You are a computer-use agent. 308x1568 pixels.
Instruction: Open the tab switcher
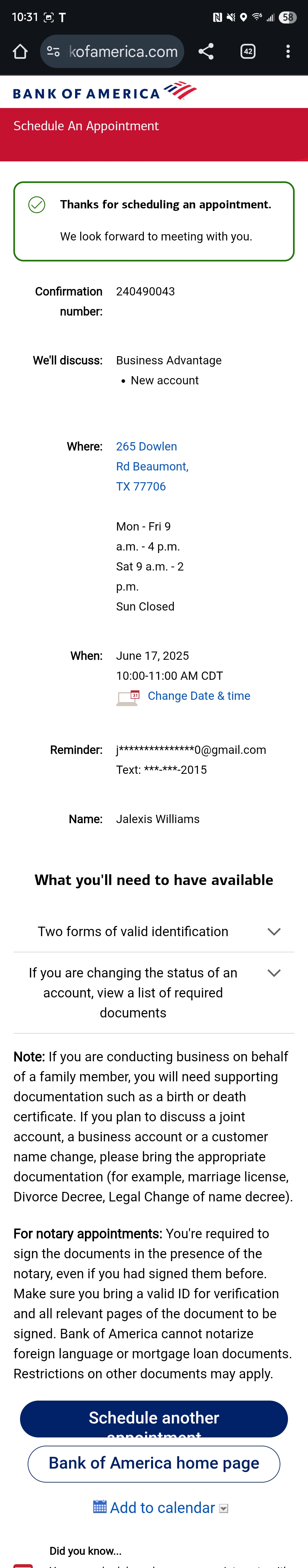click(248, 52)
